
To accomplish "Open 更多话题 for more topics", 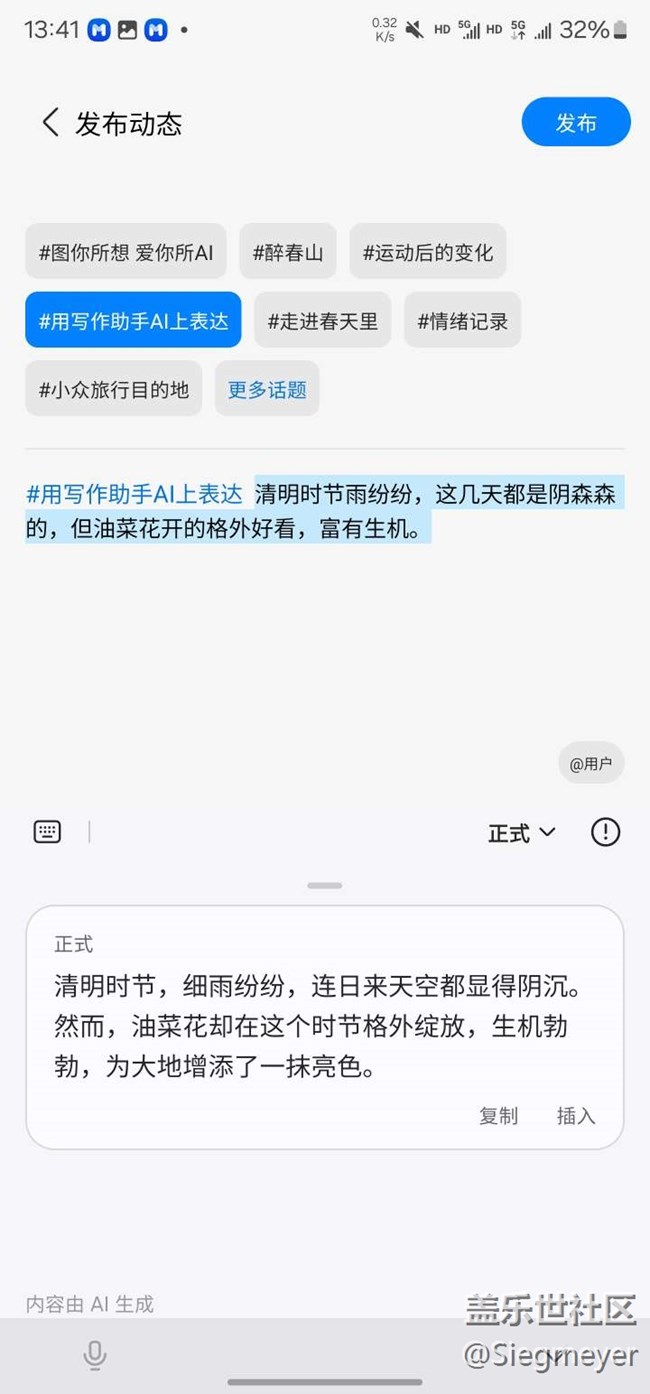I will 267,389.
